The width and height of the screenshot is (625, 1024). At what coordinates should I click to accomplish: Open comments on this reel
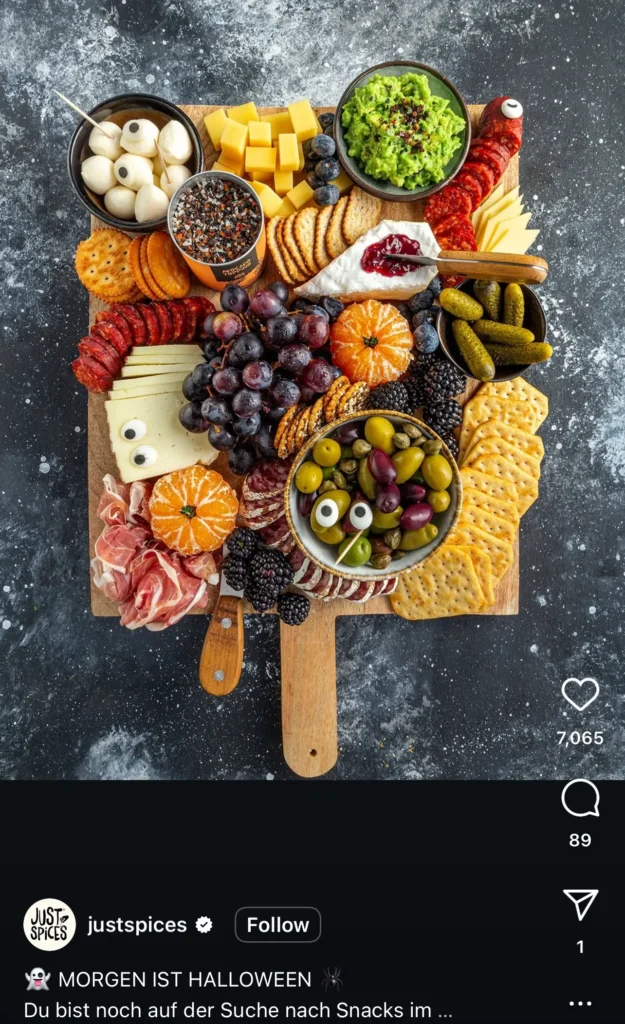tap(580, 799)
